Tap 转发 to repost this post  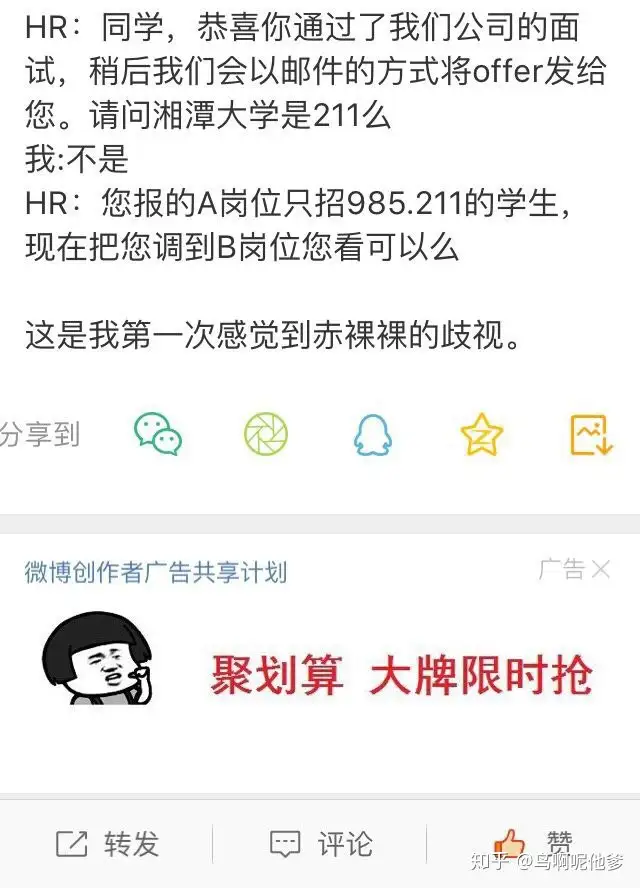(108, 844)
